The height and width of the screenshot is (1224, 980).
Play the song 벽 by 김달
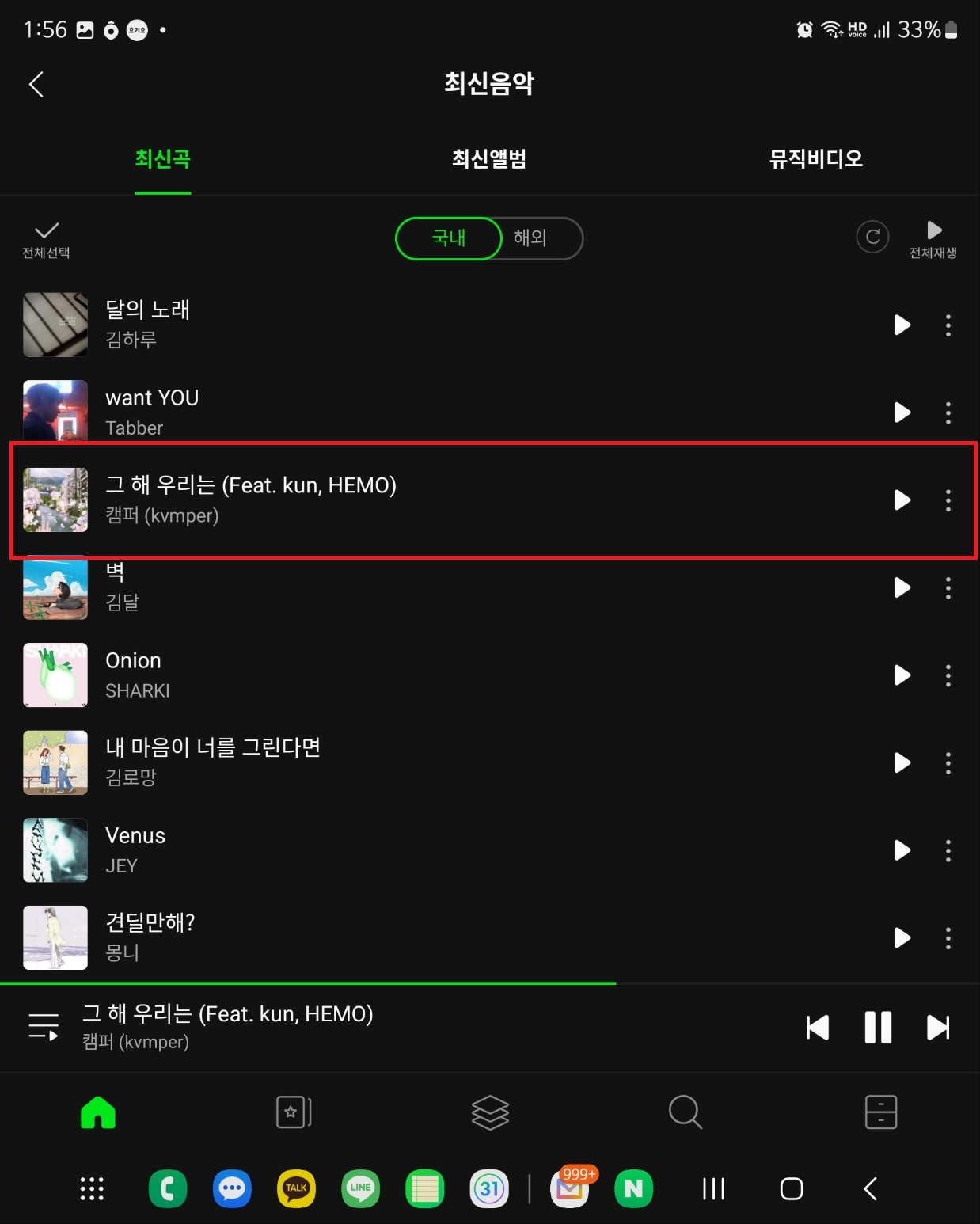(902, 587)
